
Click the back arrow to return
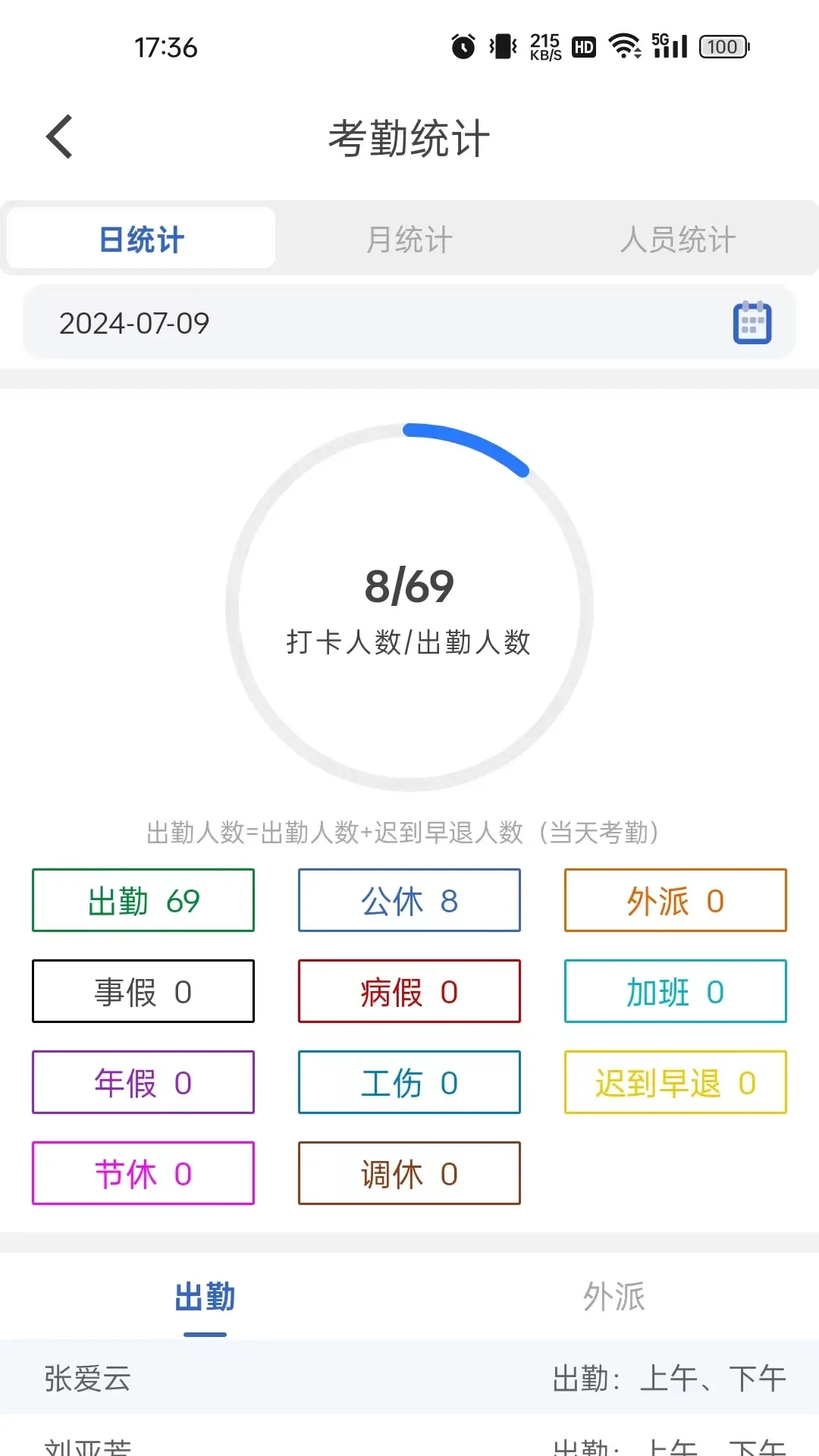tap(59, 136)
